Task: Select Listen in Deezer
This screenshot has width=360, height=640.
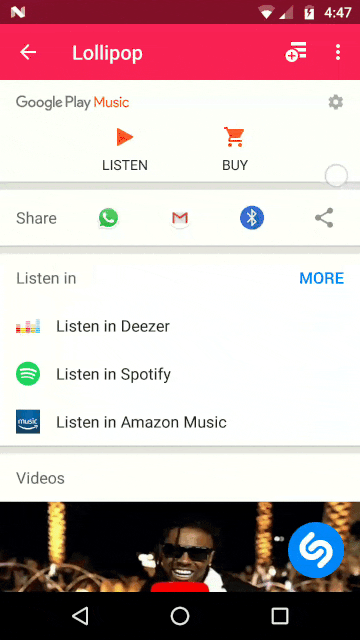Action: (180, 327)
